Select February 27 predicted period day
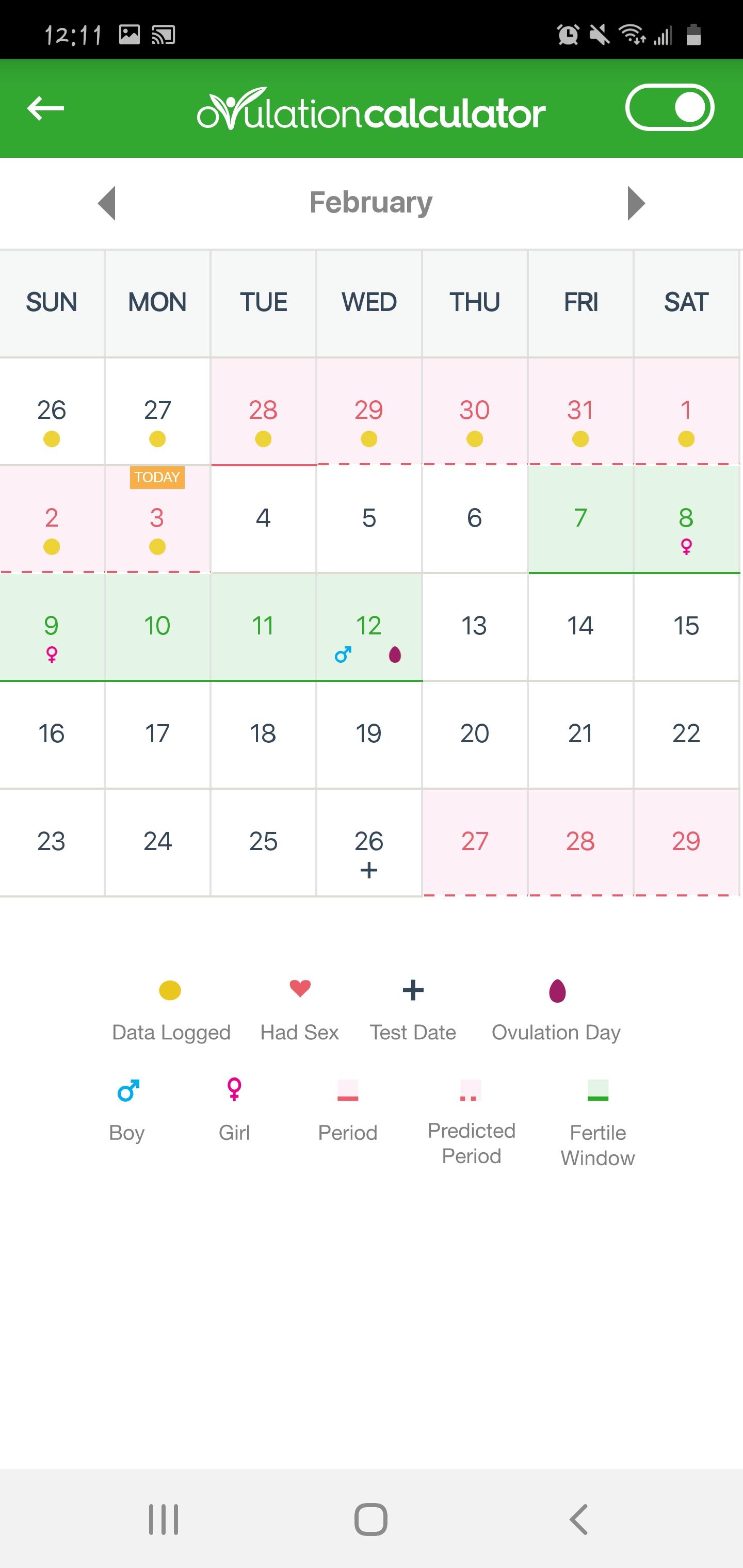This screenshot has width=743, height=1568. 474,842
